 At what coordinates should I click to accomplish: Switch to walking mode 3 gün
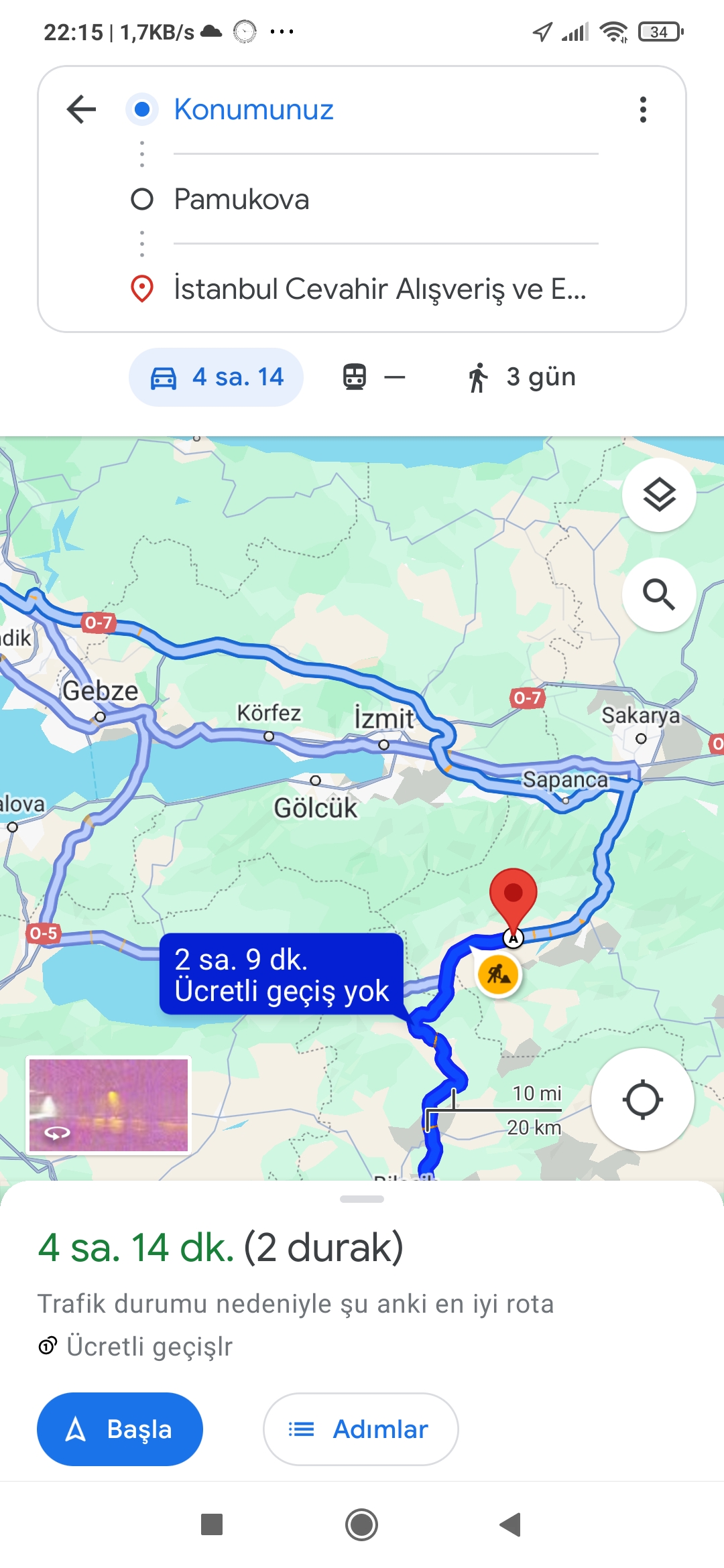coord(521,377)
